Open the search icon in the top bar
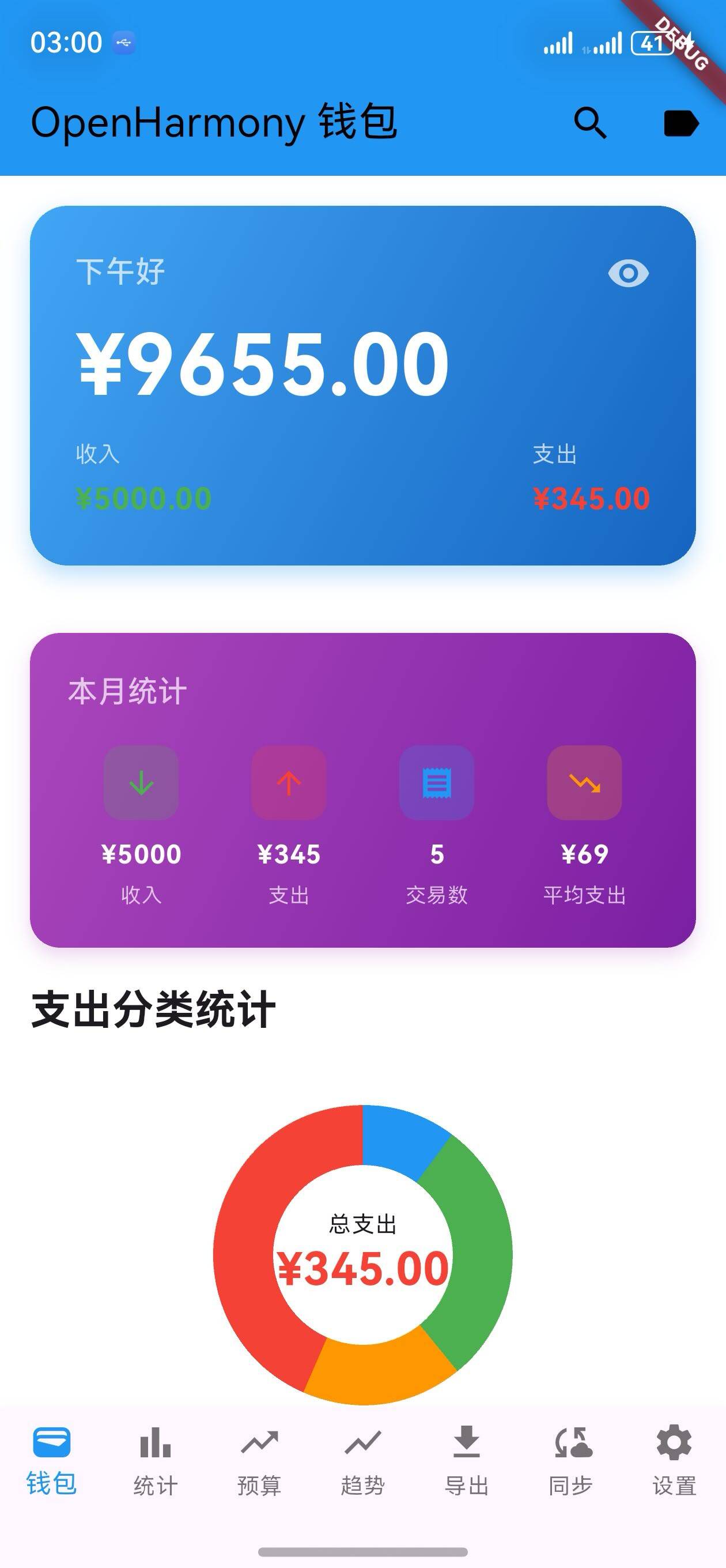This screenshot has width=726, height=1568. point(589,123)
